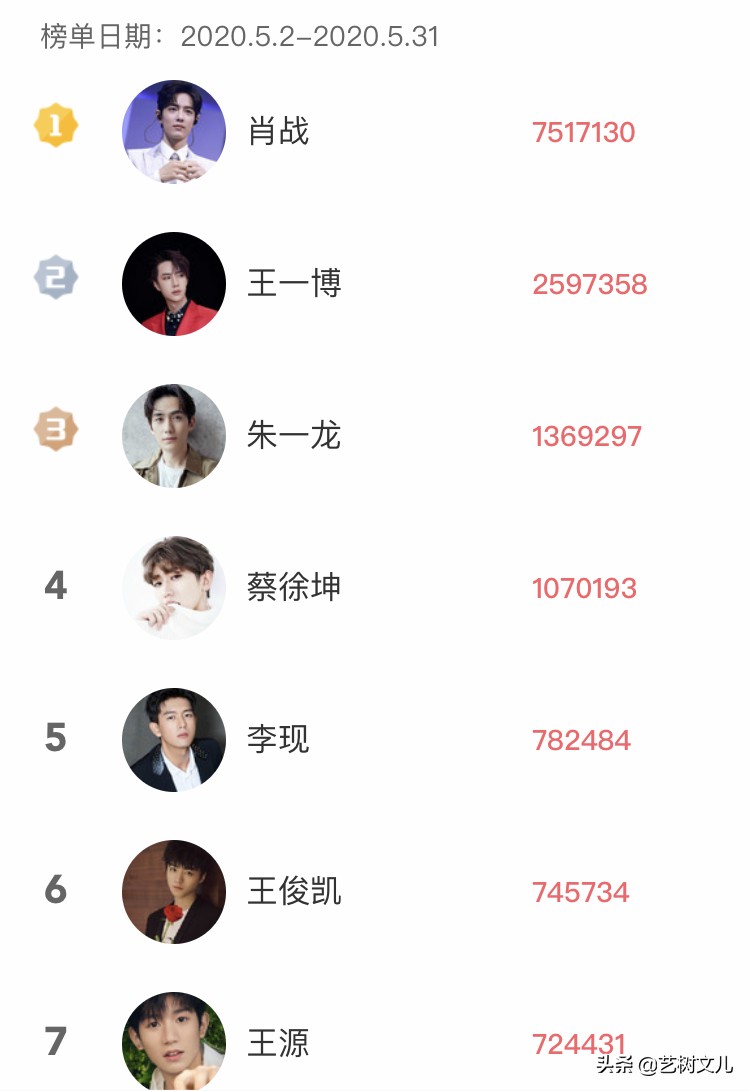The image size is (750, 1091).
Task: Click the silver medal badge for rank 2
Action: tap(55, 275)
